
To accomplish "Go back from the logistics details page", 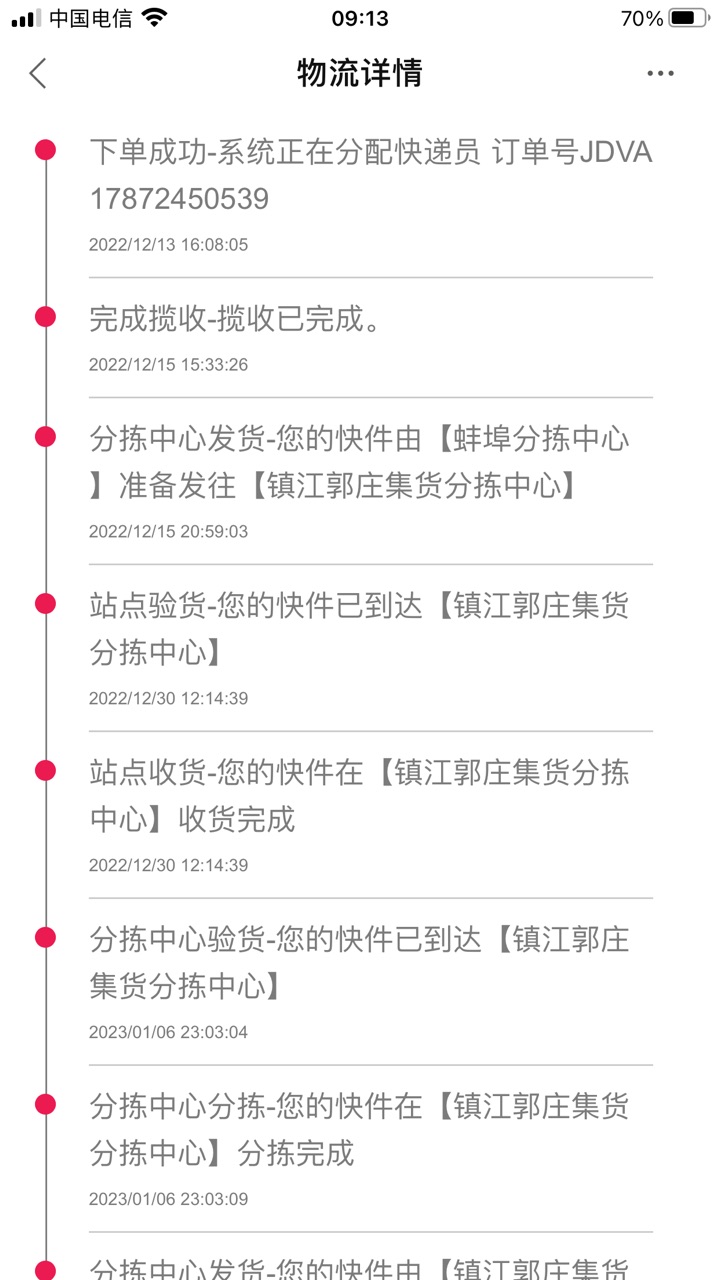I will 38,73.
